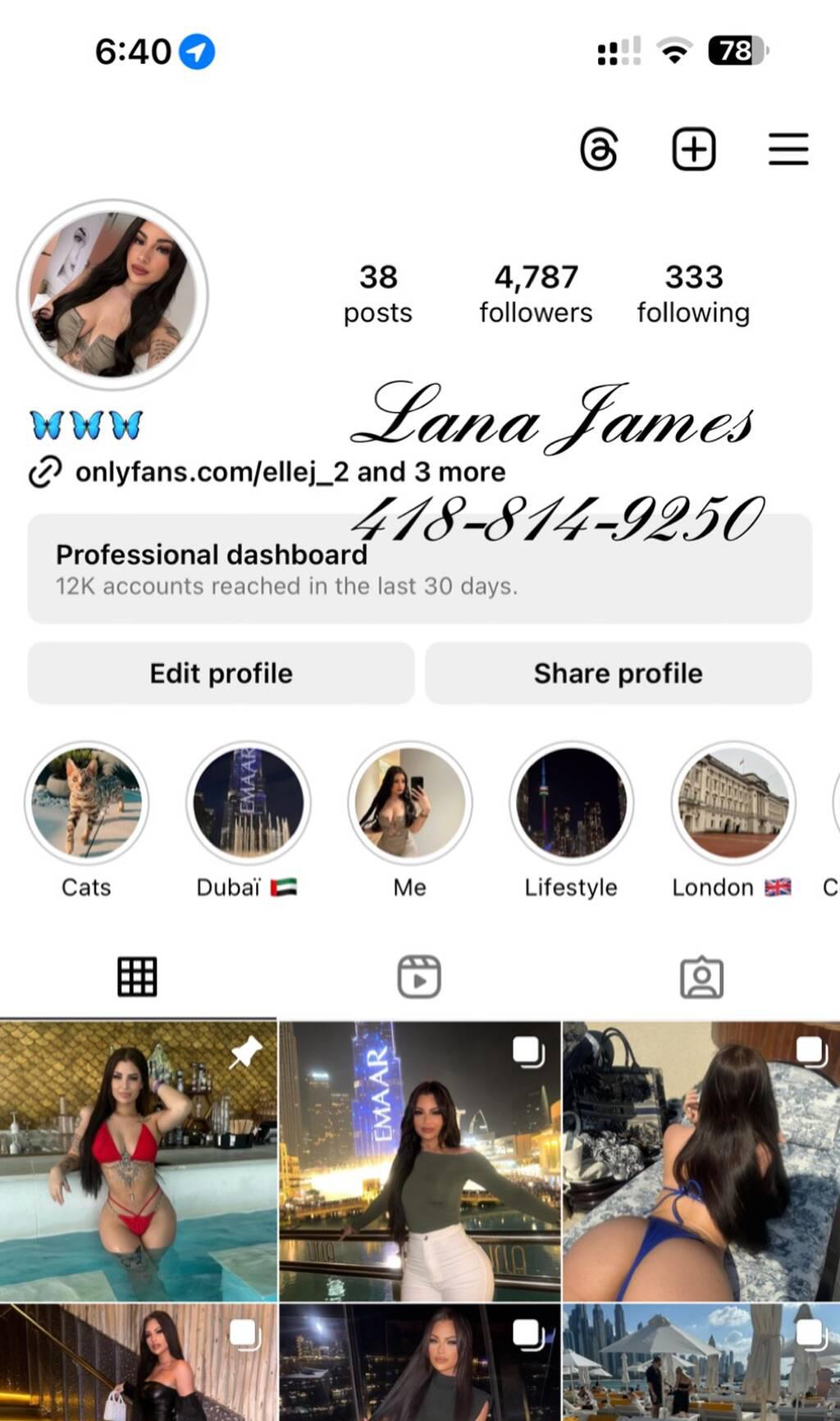
Task: View the profile picture
Action: point(113,294)
